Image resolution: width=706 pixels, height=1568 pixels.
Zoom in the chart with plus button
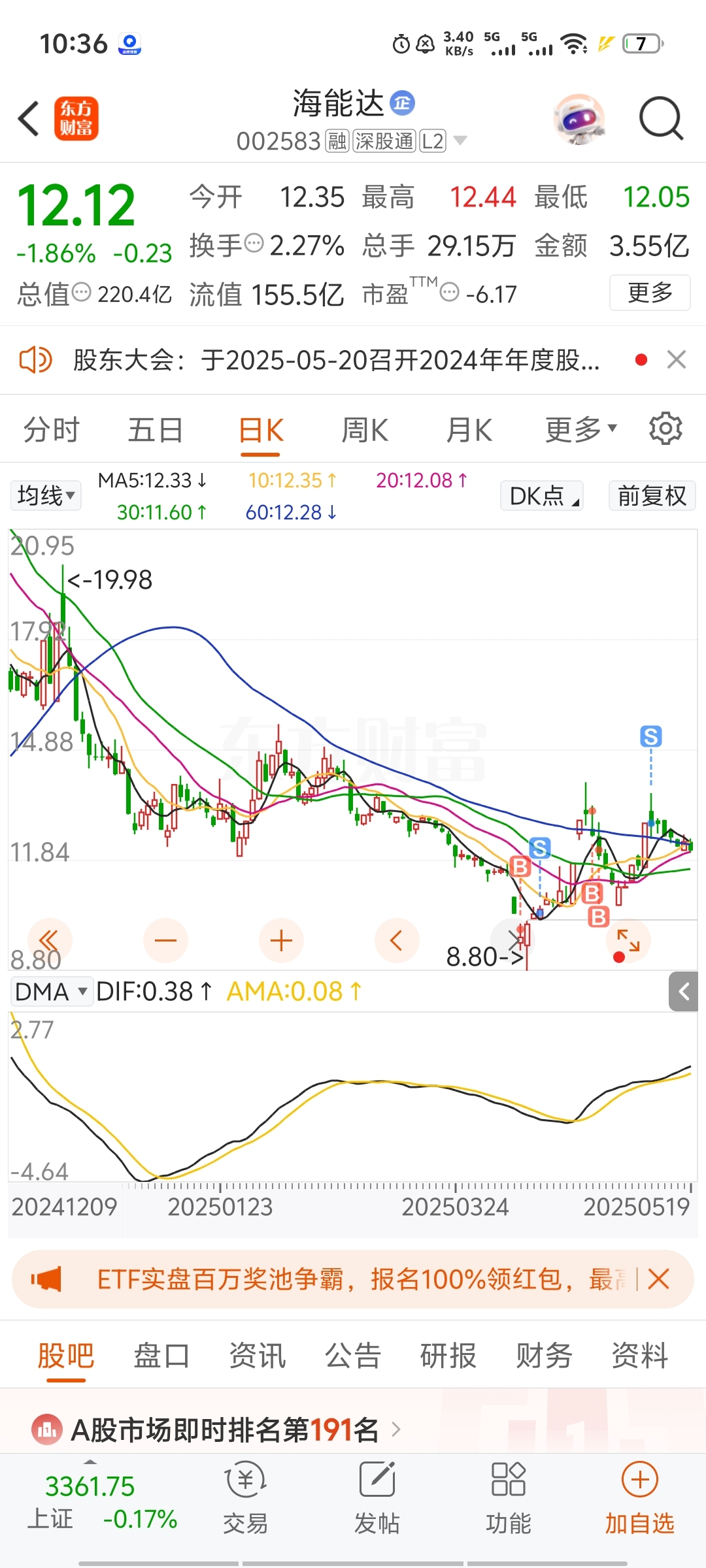click(281, 941)
